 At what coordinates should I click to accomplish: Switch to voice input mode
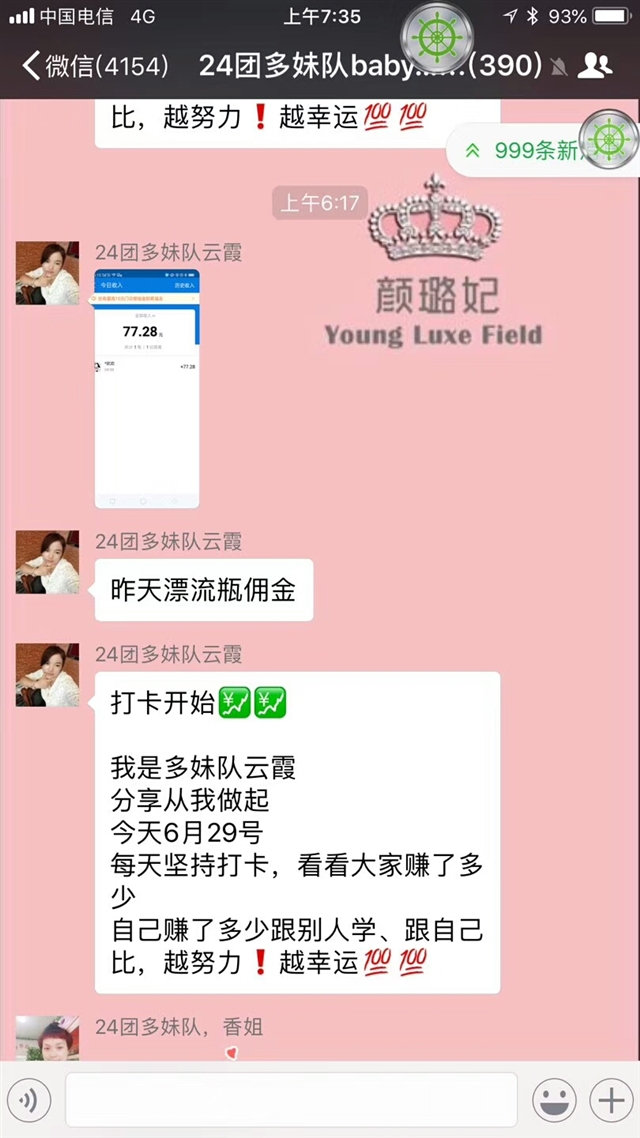(30, 1100)
